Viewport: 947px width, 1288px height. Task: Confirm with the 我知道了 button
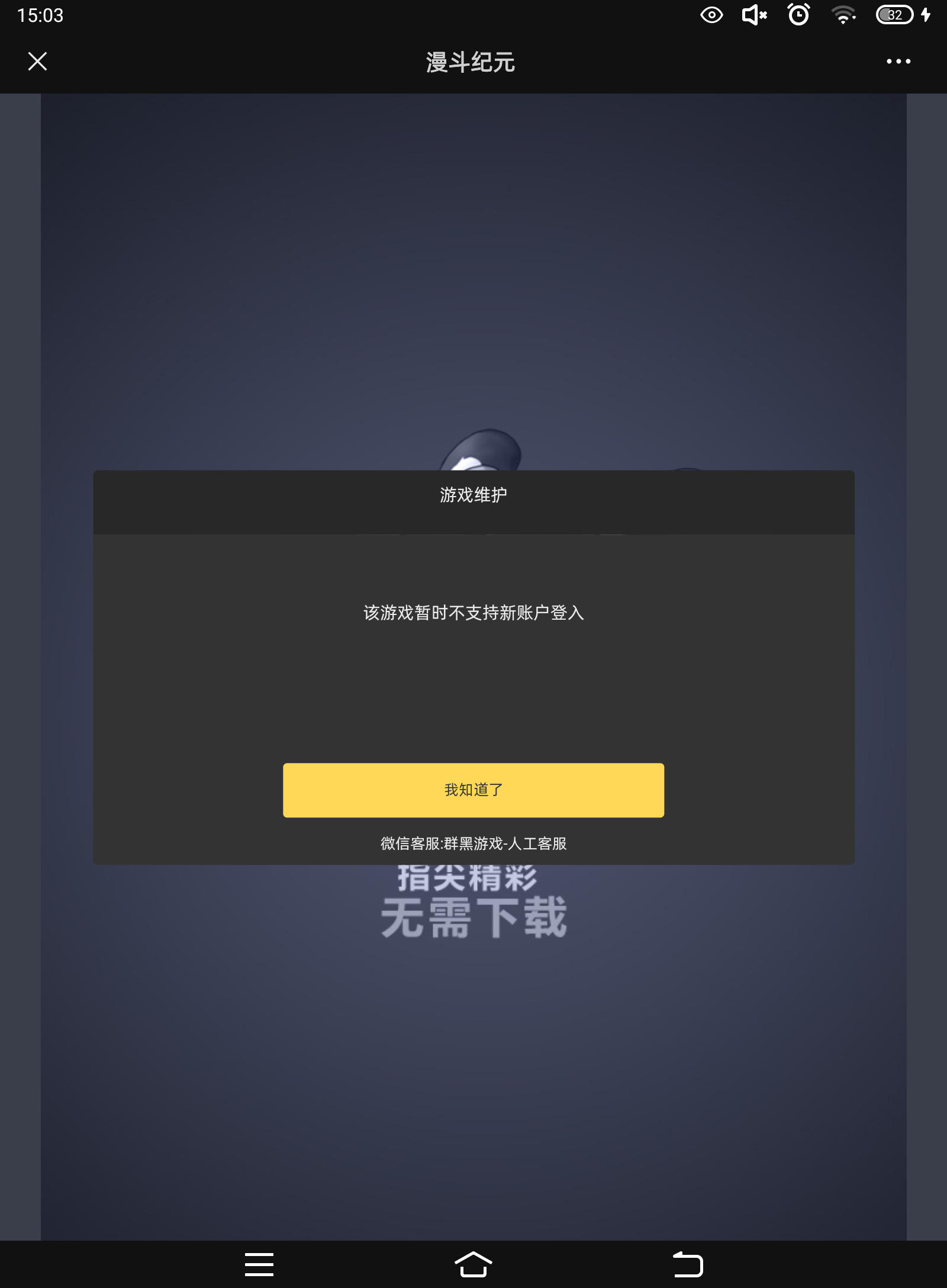coord(473,790)
